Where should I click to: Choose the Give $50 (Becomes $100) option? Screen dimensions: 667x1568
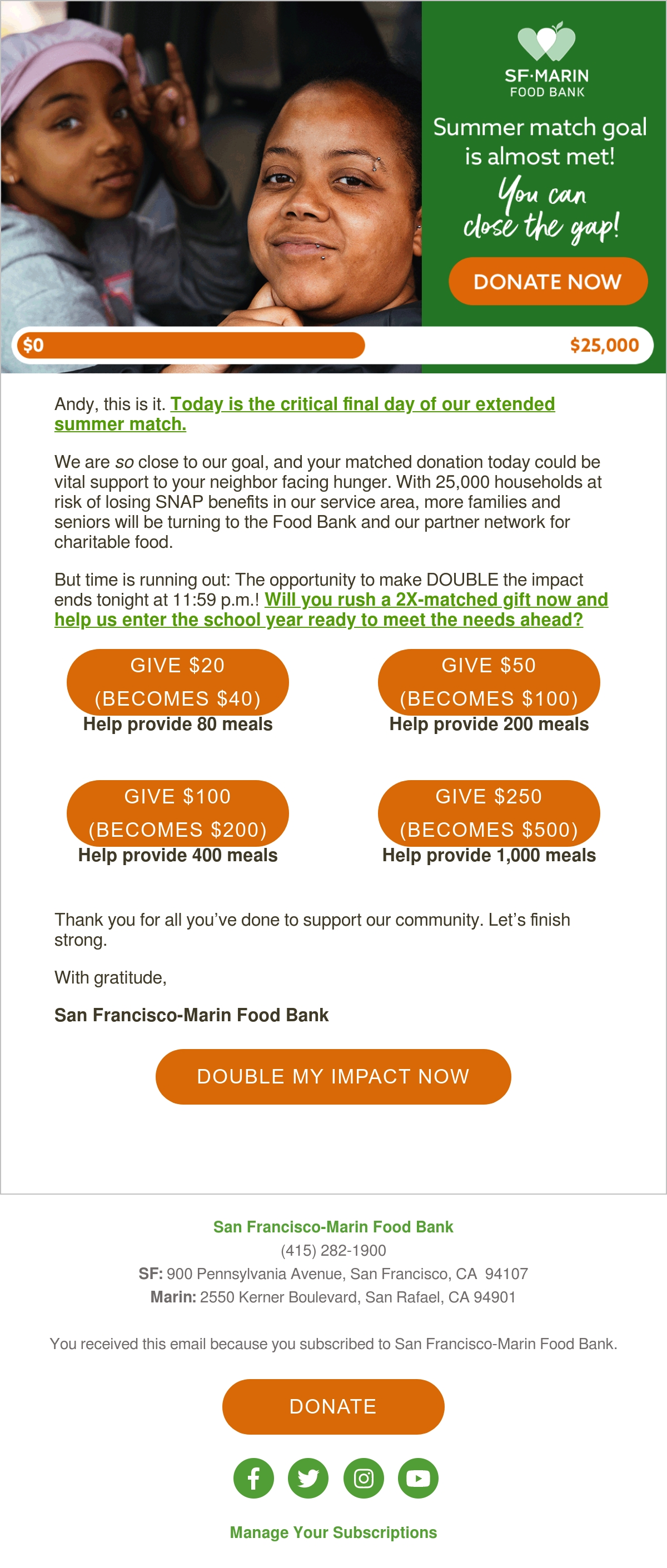click(x=489, y=682)
